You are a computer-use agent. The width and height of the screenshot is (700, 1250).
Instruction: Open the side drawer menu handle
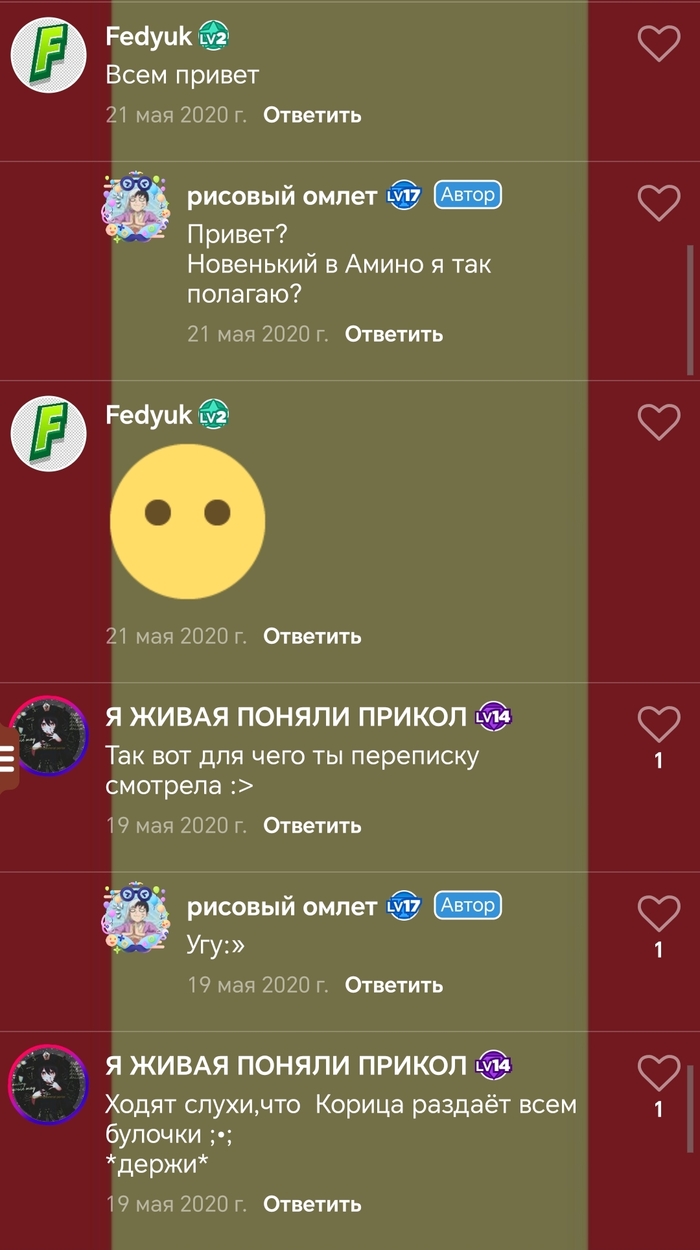pyautogui.click(x=8, y=760)
